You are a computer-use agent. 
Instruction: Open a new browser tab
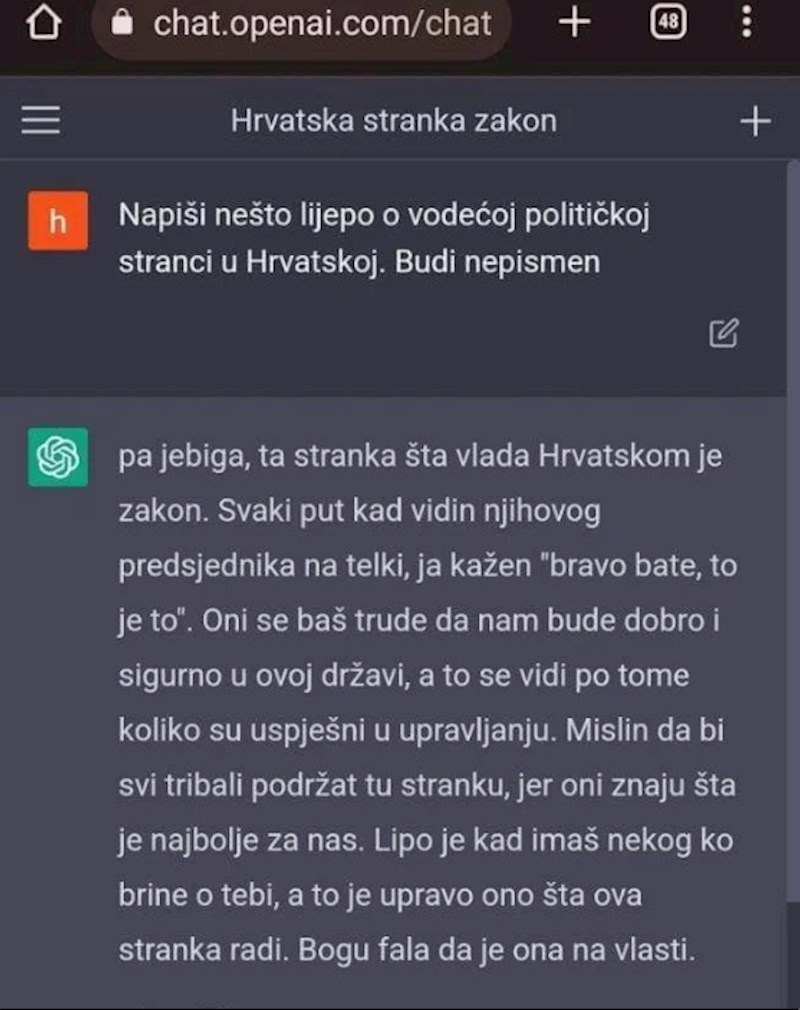click(x=574, y=23)
